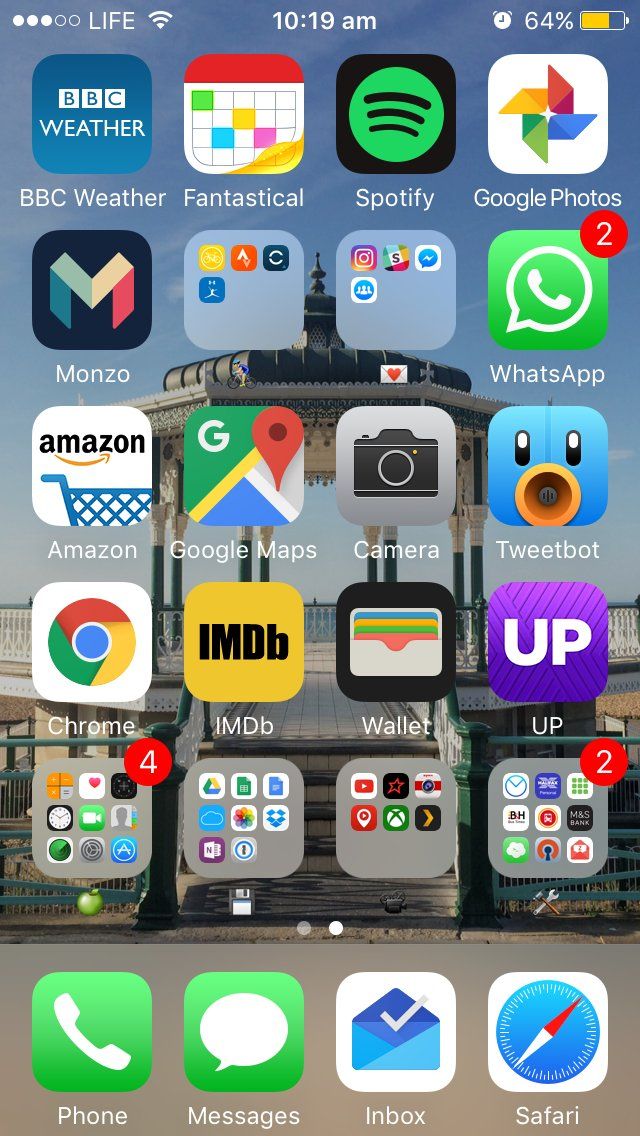Screen dimensions: 640x1136
Task: Open the Camera app
Action: (396, 466)
